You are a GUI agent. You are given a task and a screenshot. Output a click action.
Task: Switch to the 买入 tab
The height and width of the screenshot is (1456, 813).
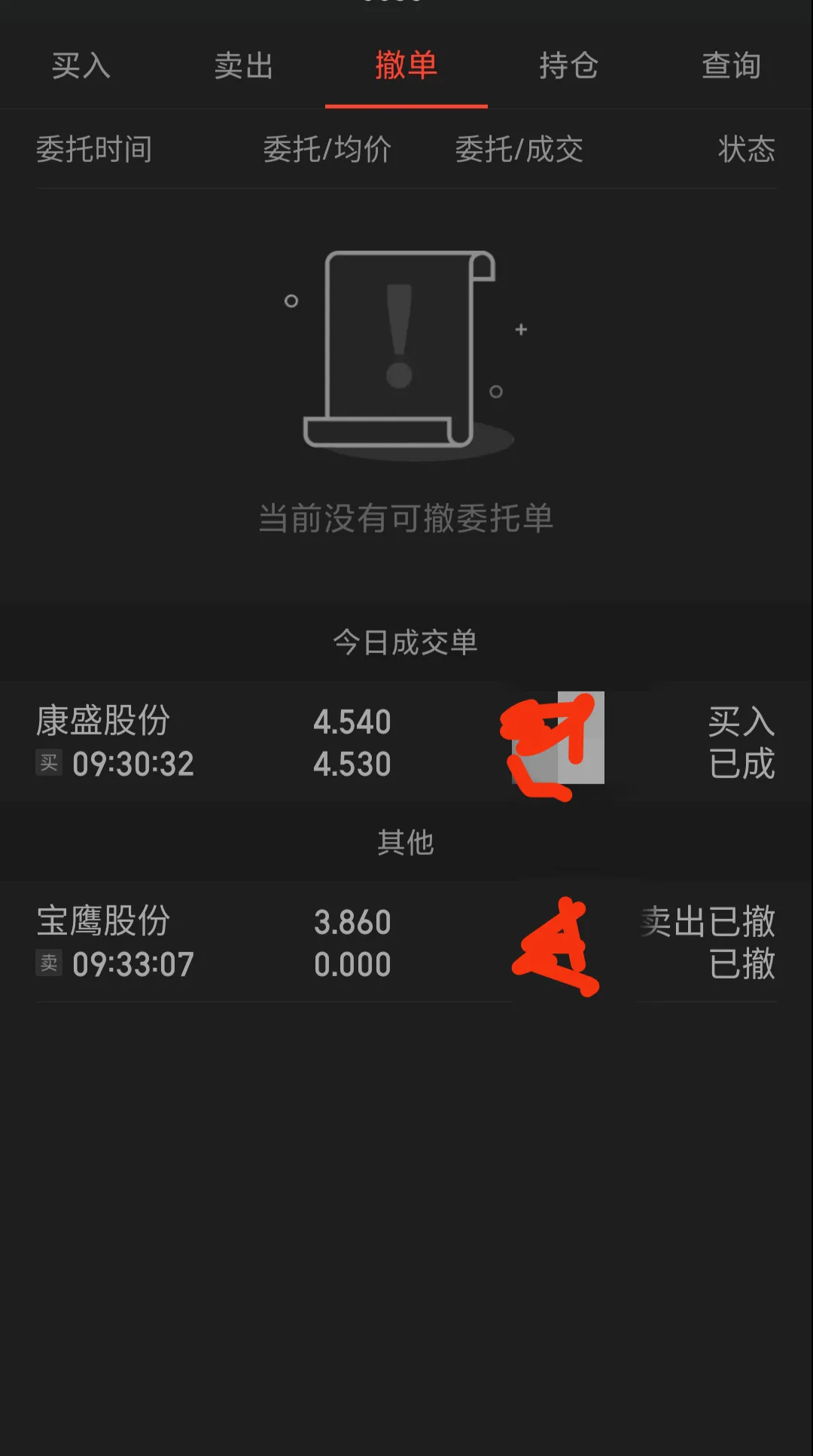pyautogui.click(x=81, y=66)
